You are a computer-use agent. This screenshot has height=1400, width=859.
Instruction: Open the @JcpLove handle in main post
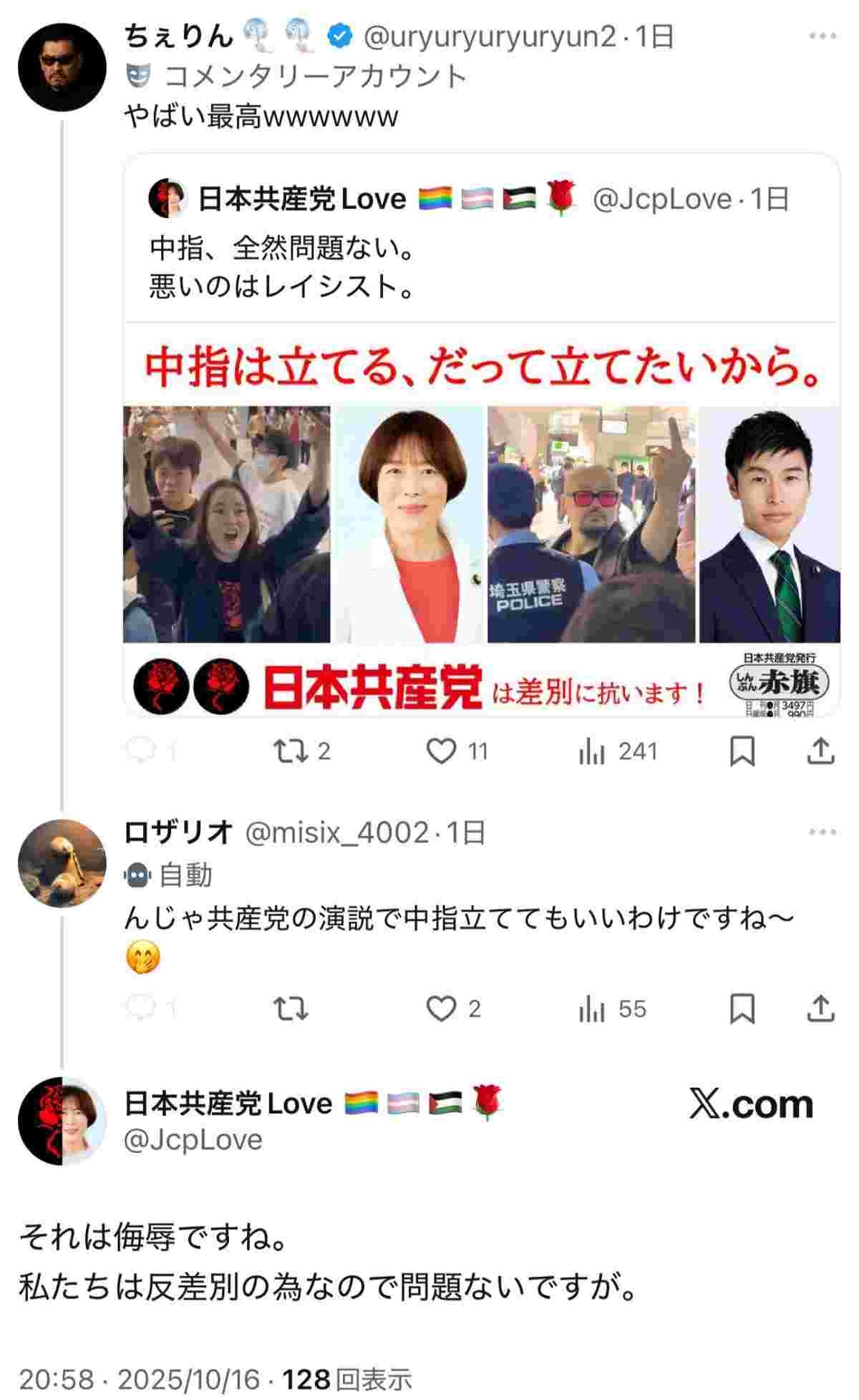click(193, 1139)
